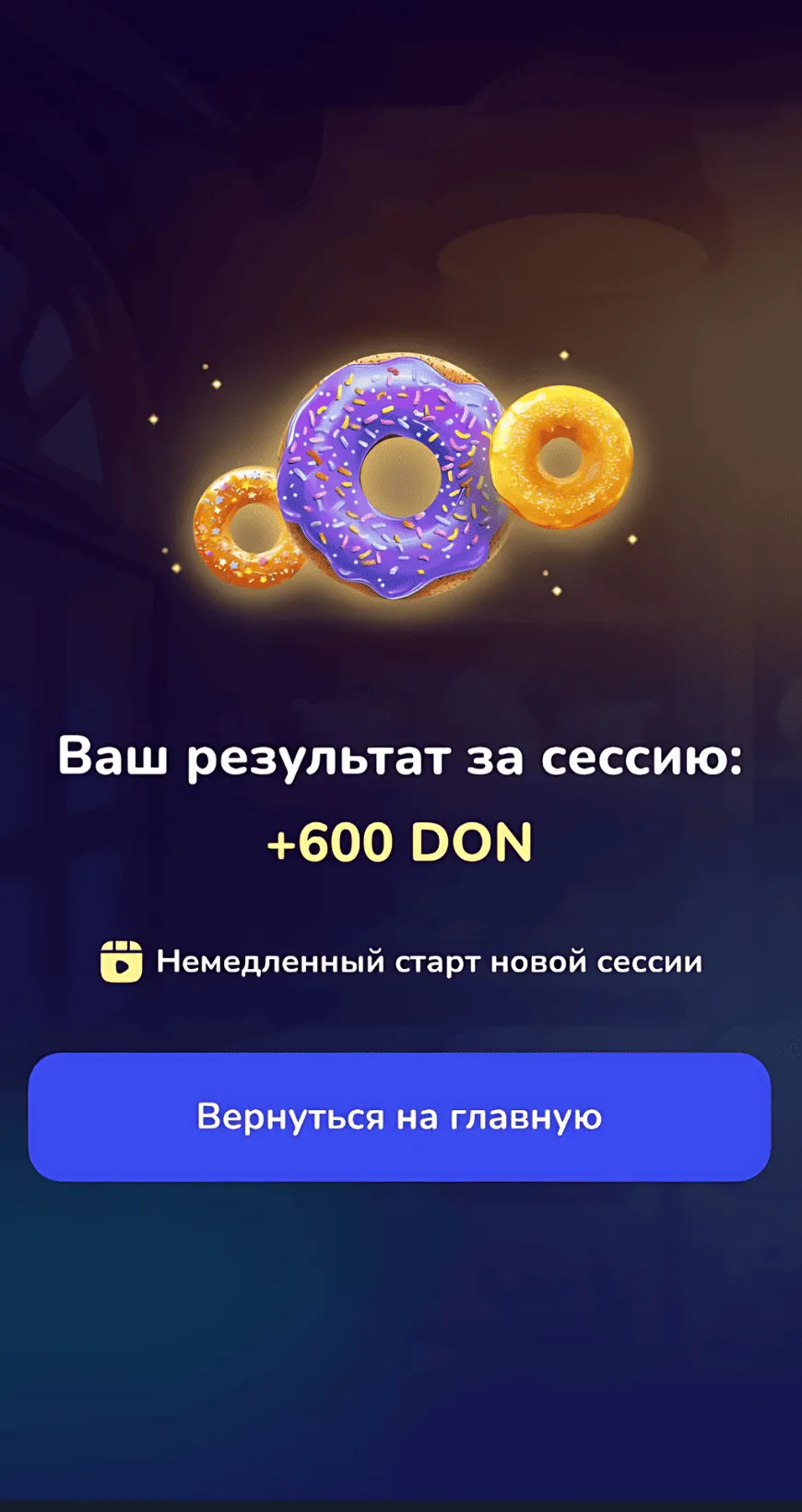The height and width of the screenshot is (1512, 802).
Task: Tap the Вернуться на главную button
Action: 399,1116
